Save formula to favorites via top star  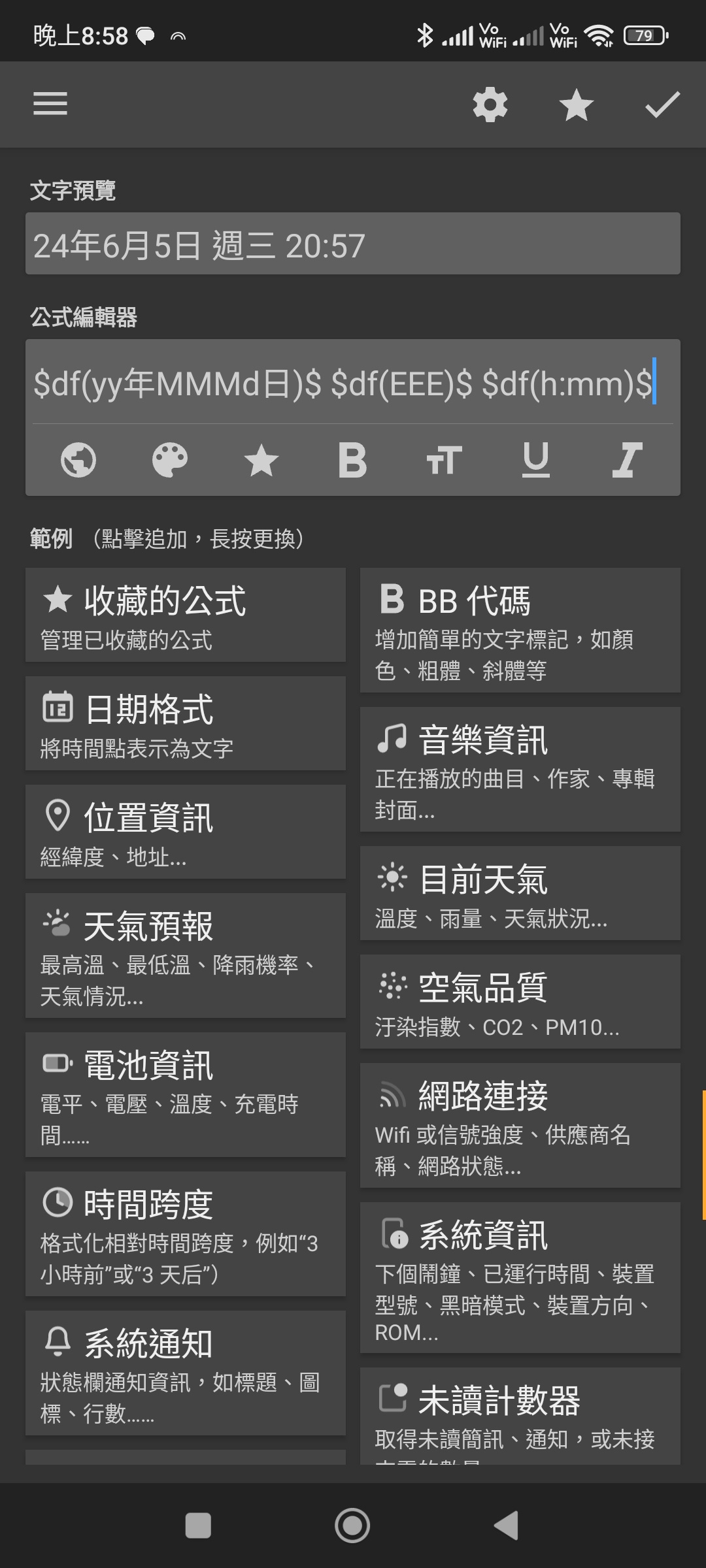point(576,105)
